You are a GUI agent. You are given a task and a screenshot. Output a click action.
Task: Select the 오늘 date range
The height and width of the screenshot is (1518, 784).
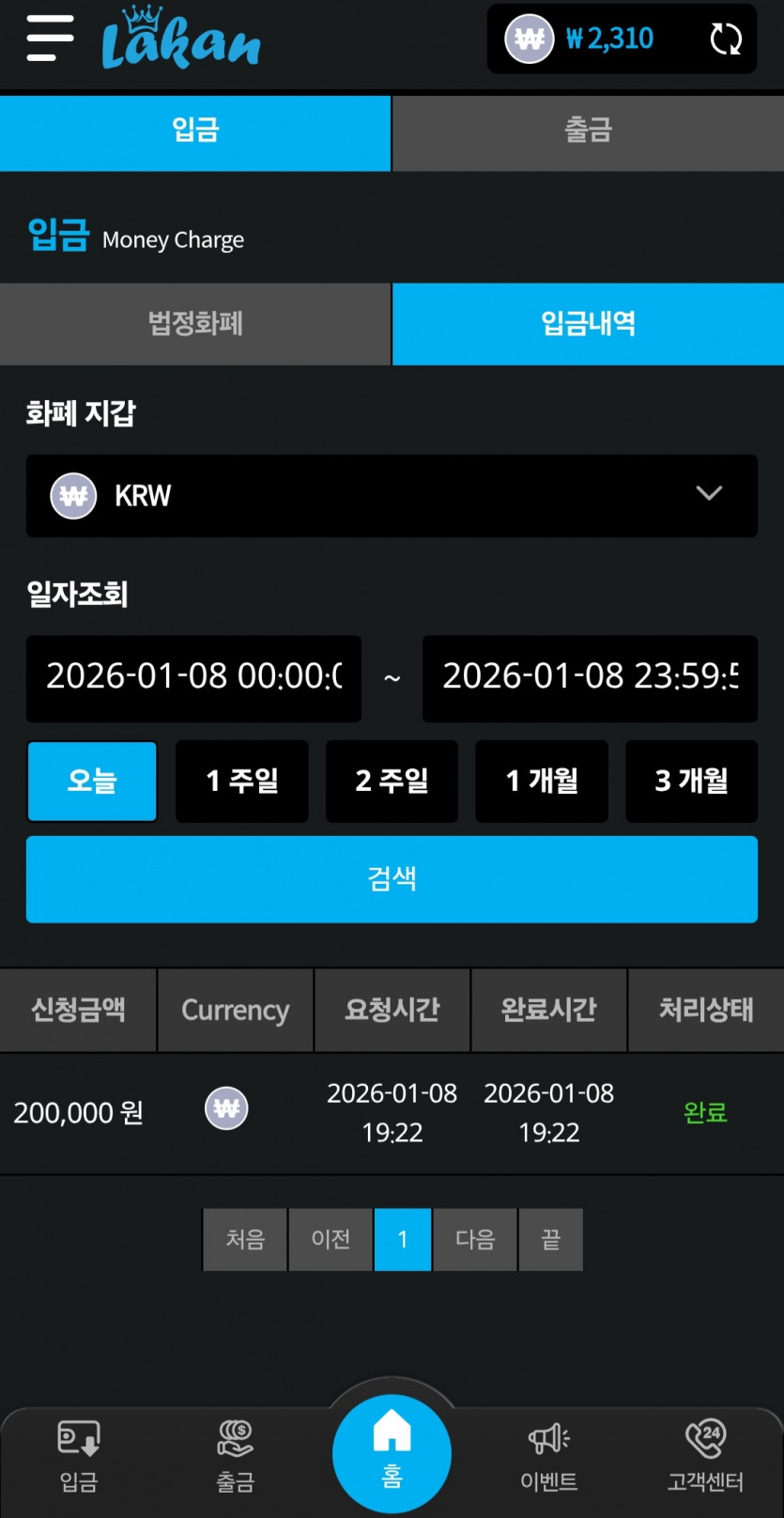pyautogui.click(x=92, y=782)
